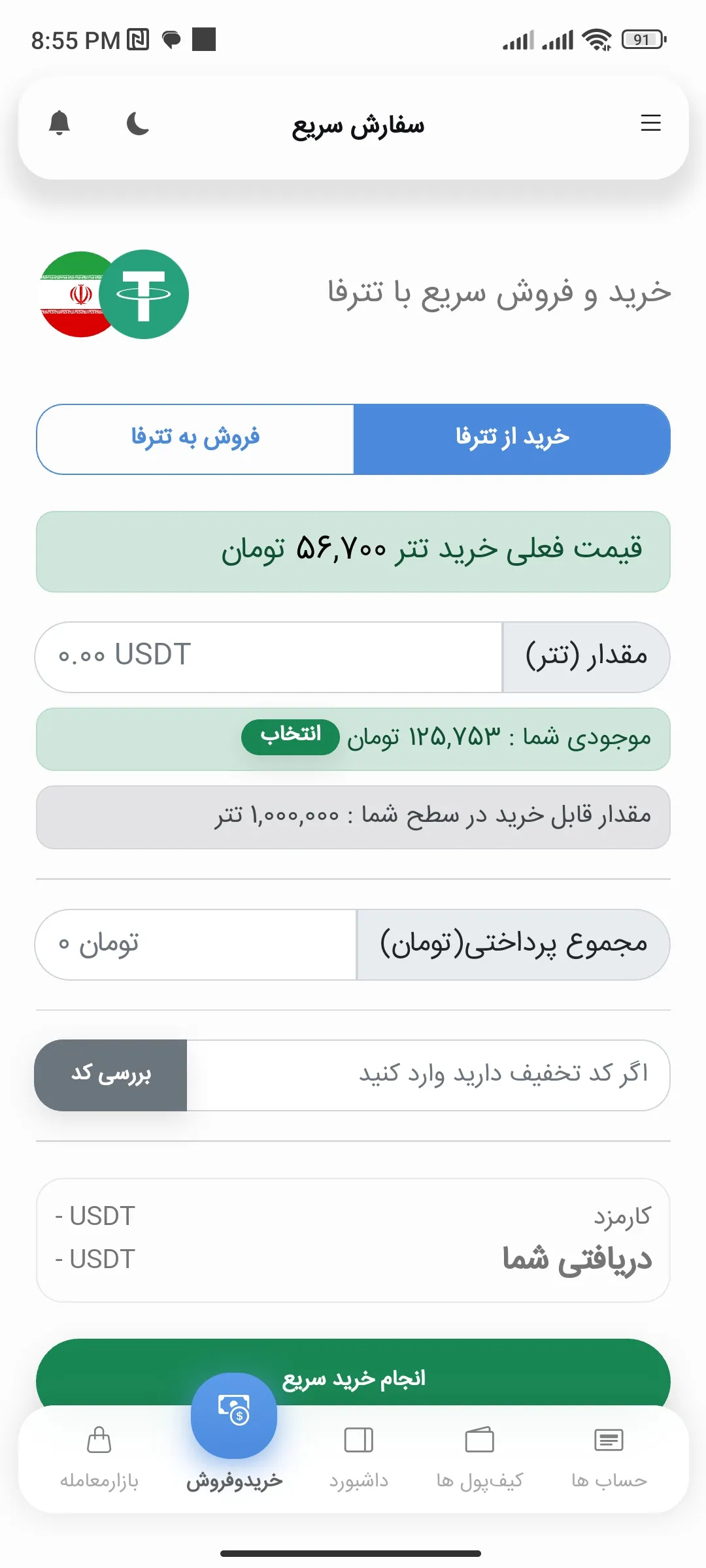Go to the داشبورد tab

point(358,1457)
